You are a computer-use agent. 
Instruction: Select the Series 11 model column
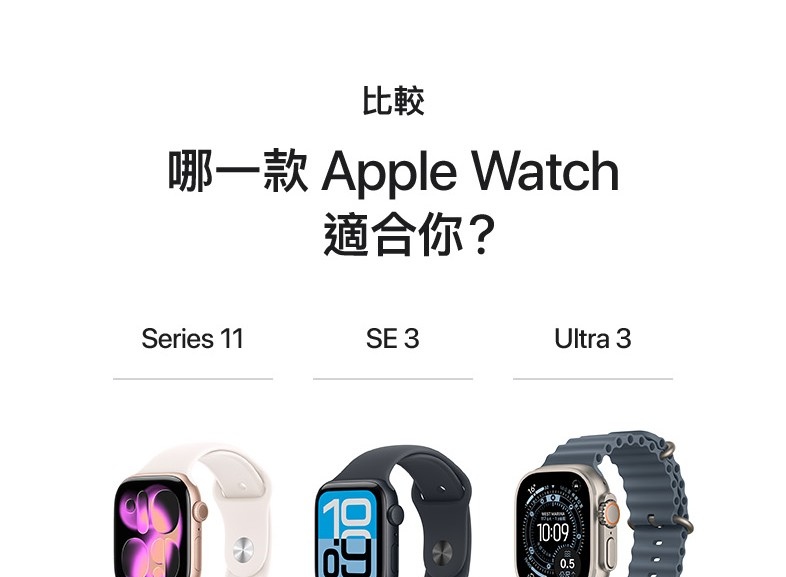(192, 339)
